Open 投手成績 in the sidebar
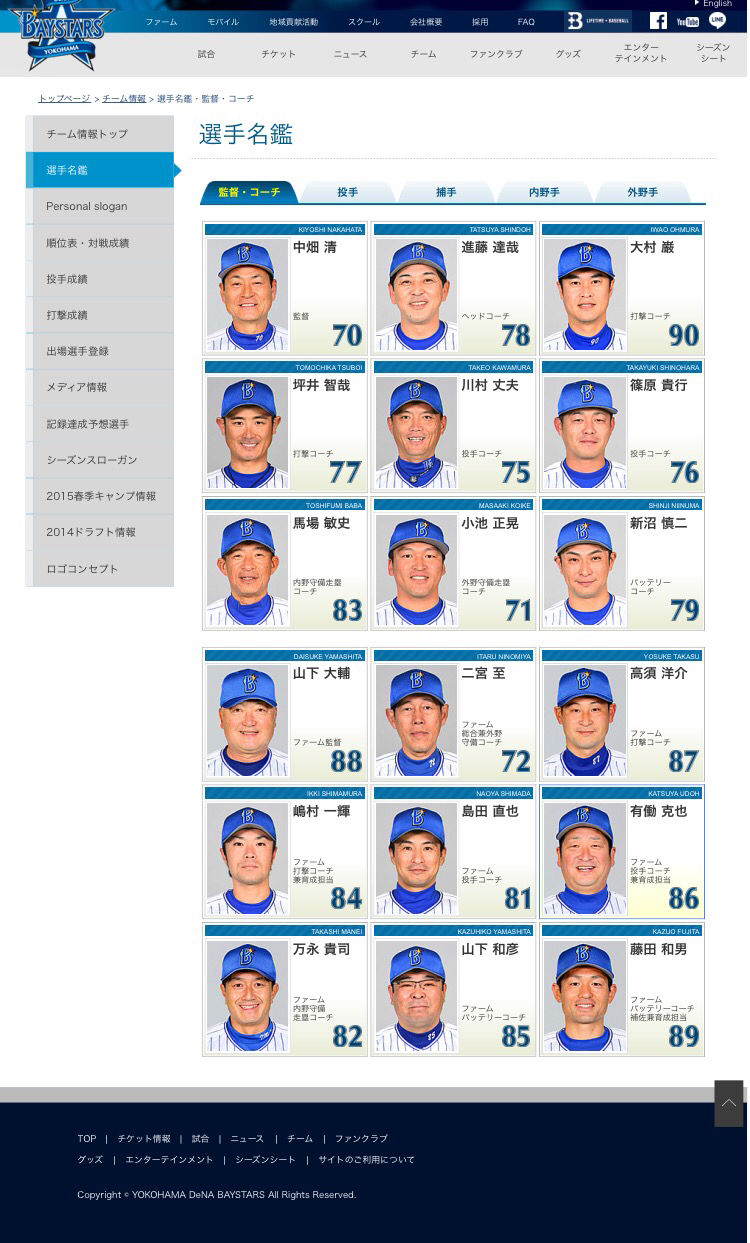This screenshot has height=1243, width=750. [x=100, y=279]
